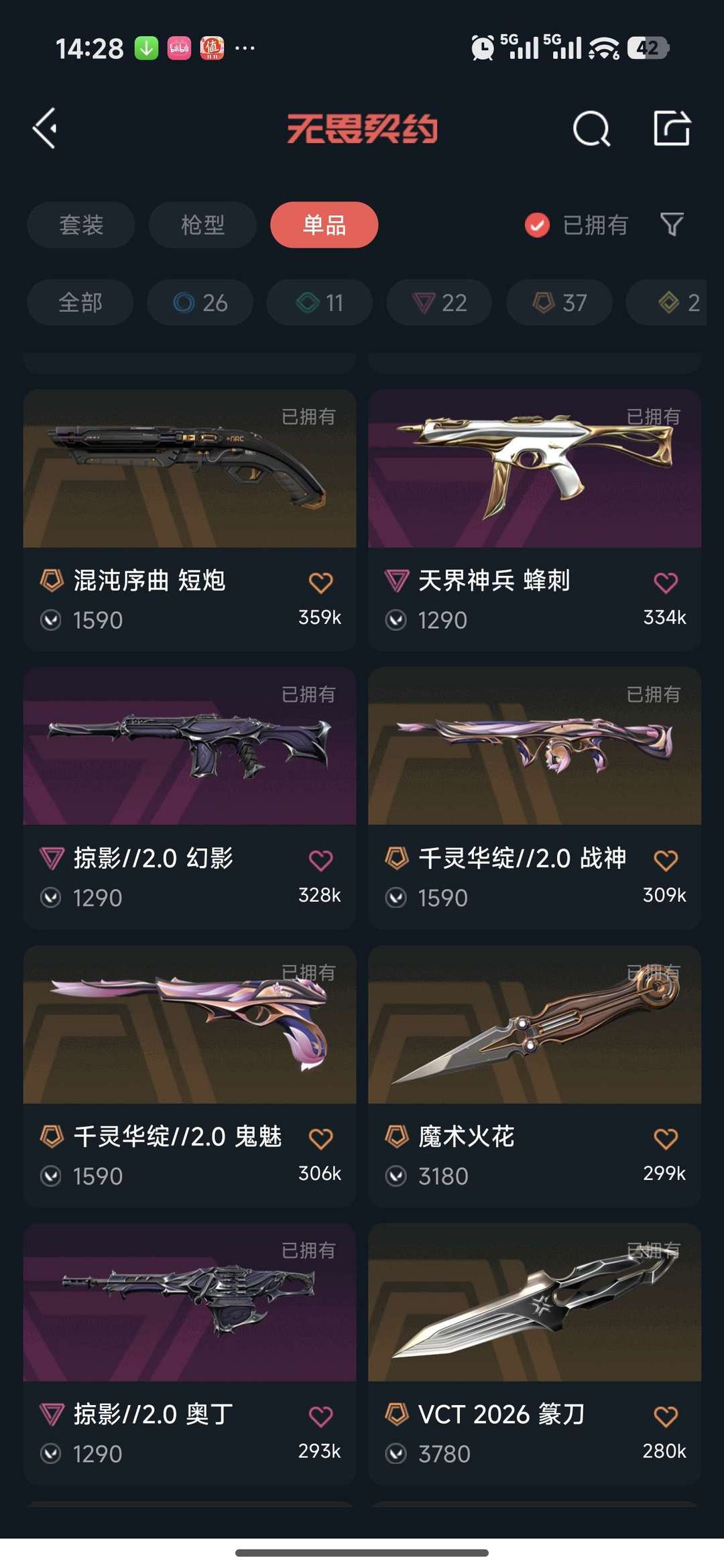The height and width of the screenshot is (1568, 724).
Task: Go back using the top-left arrow
Action: [45, 128]
